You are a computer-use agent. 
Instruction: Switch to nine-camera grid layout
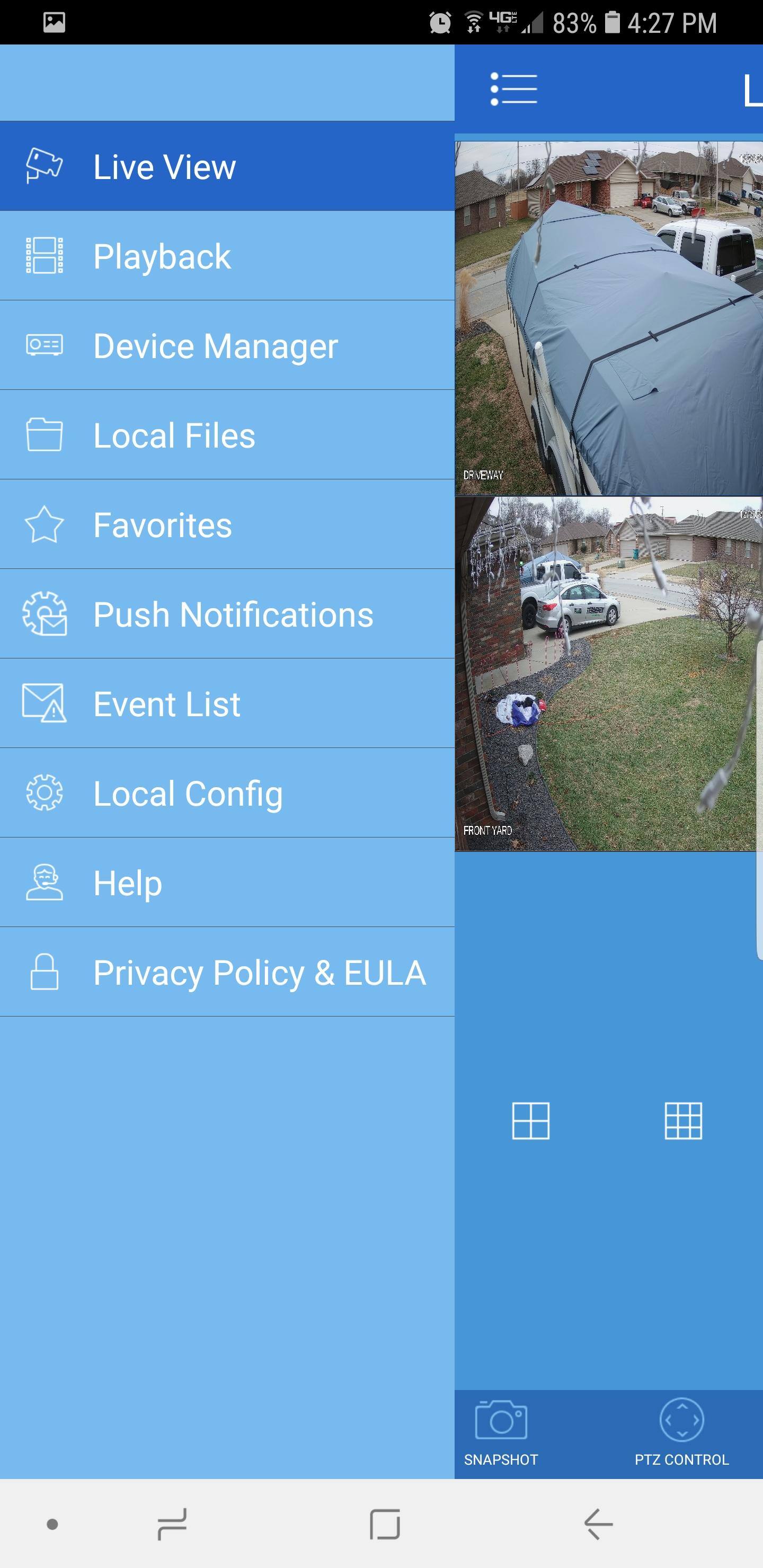click(683, 1120)
